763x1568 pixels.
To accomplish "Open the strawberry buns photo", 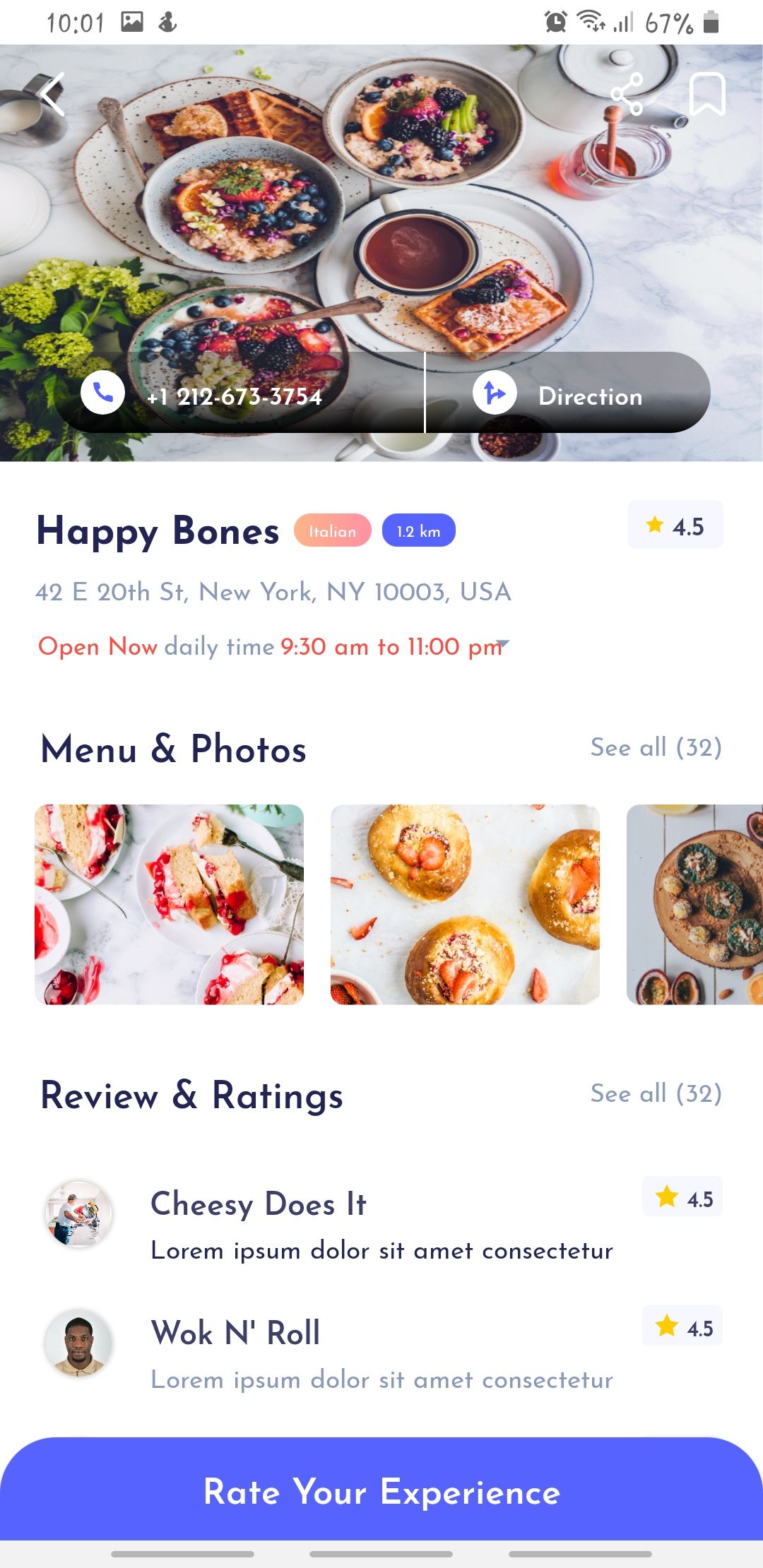I will click(x=465, y=904).
